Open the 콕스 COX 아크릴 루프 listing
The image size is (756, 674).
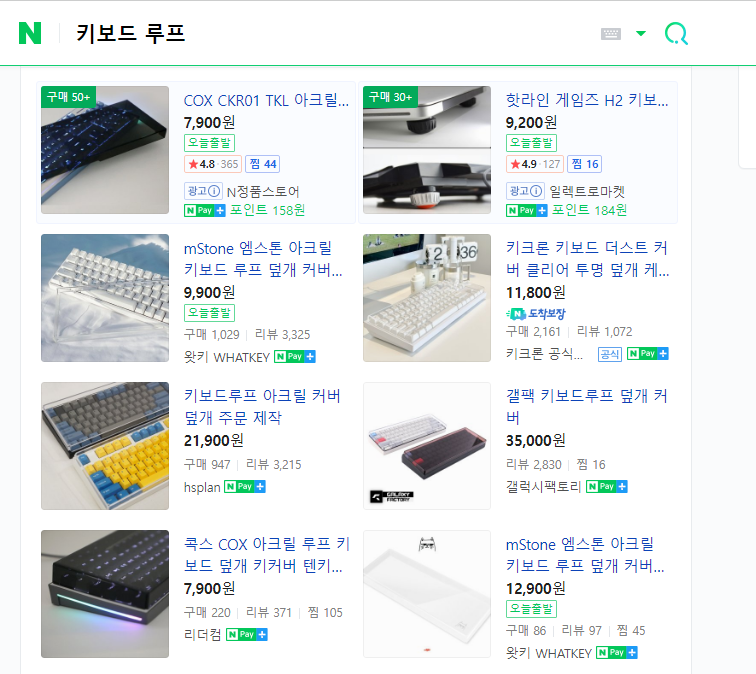point(267,555)
